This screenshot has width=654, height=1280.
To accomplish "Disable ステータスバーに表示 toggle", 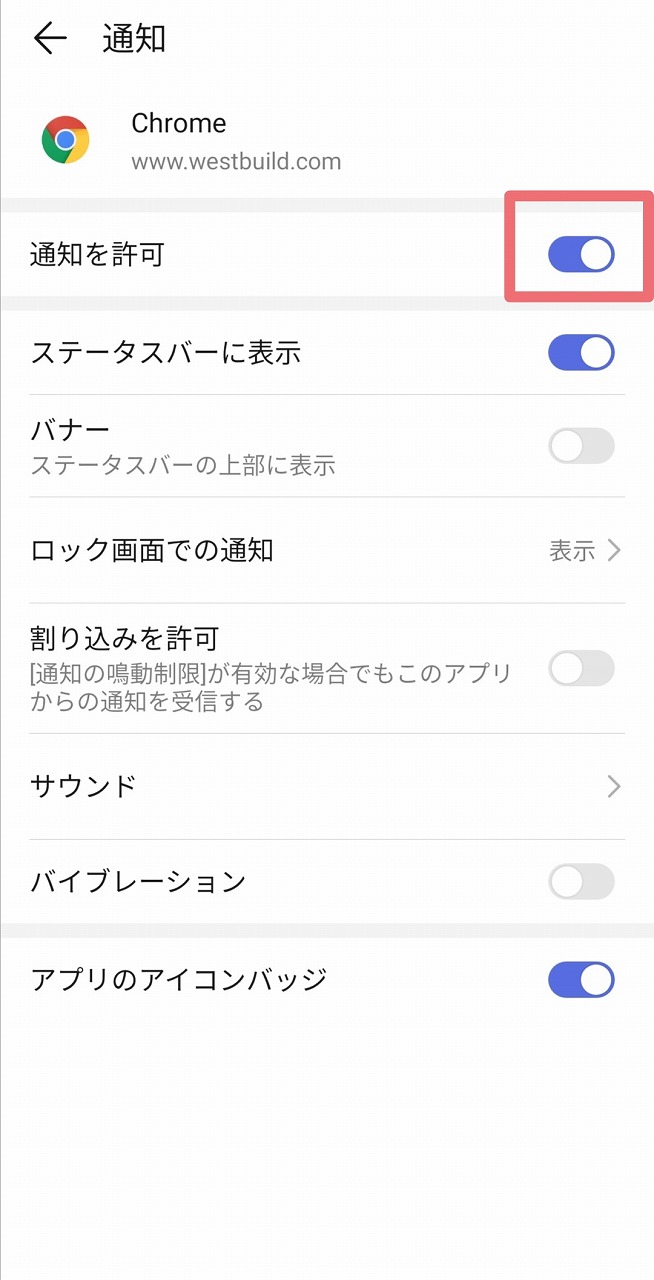I will click(x=581, y=353).
